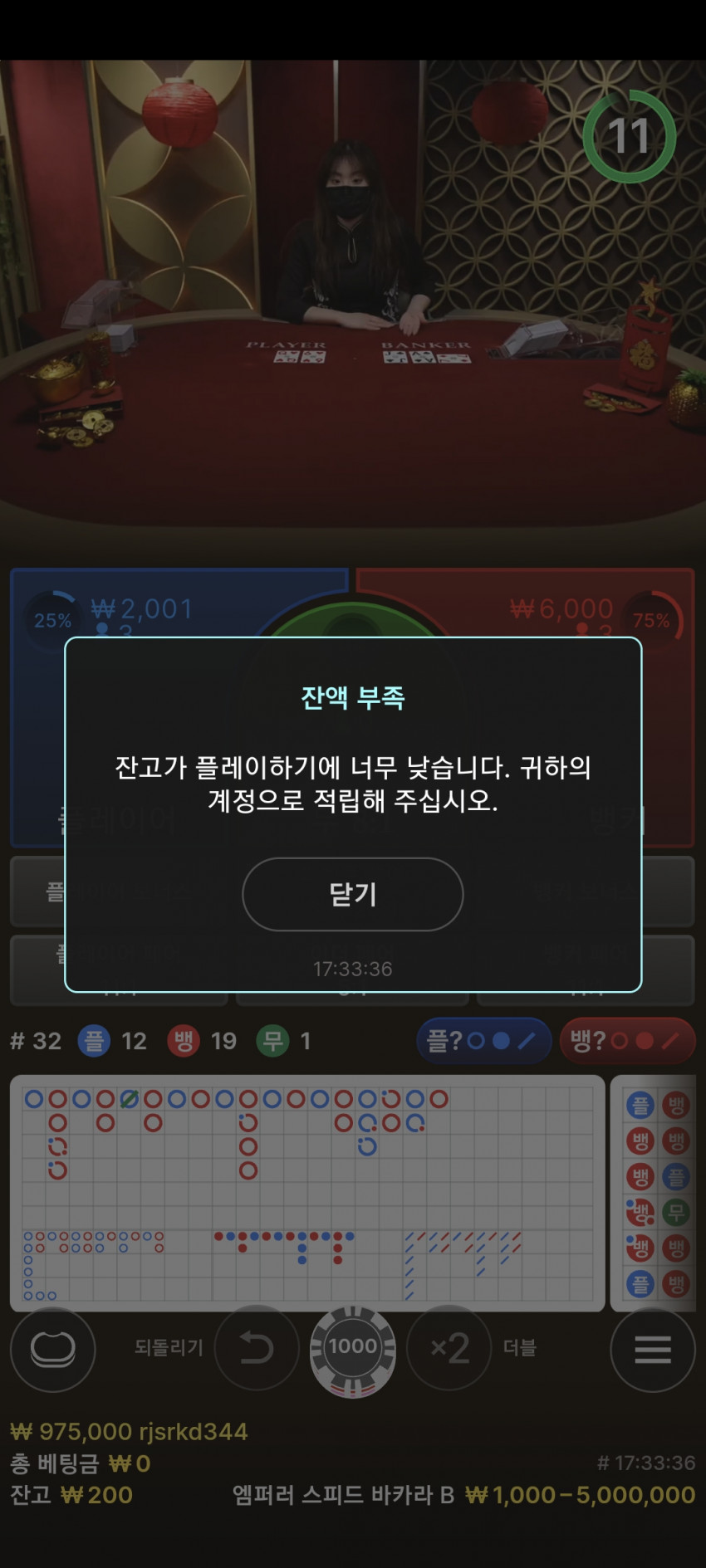The width and height of the screenshot is (706, 1568).
Task: Tap the table view icon at bottom left
Action: [x=53, y=1350]
